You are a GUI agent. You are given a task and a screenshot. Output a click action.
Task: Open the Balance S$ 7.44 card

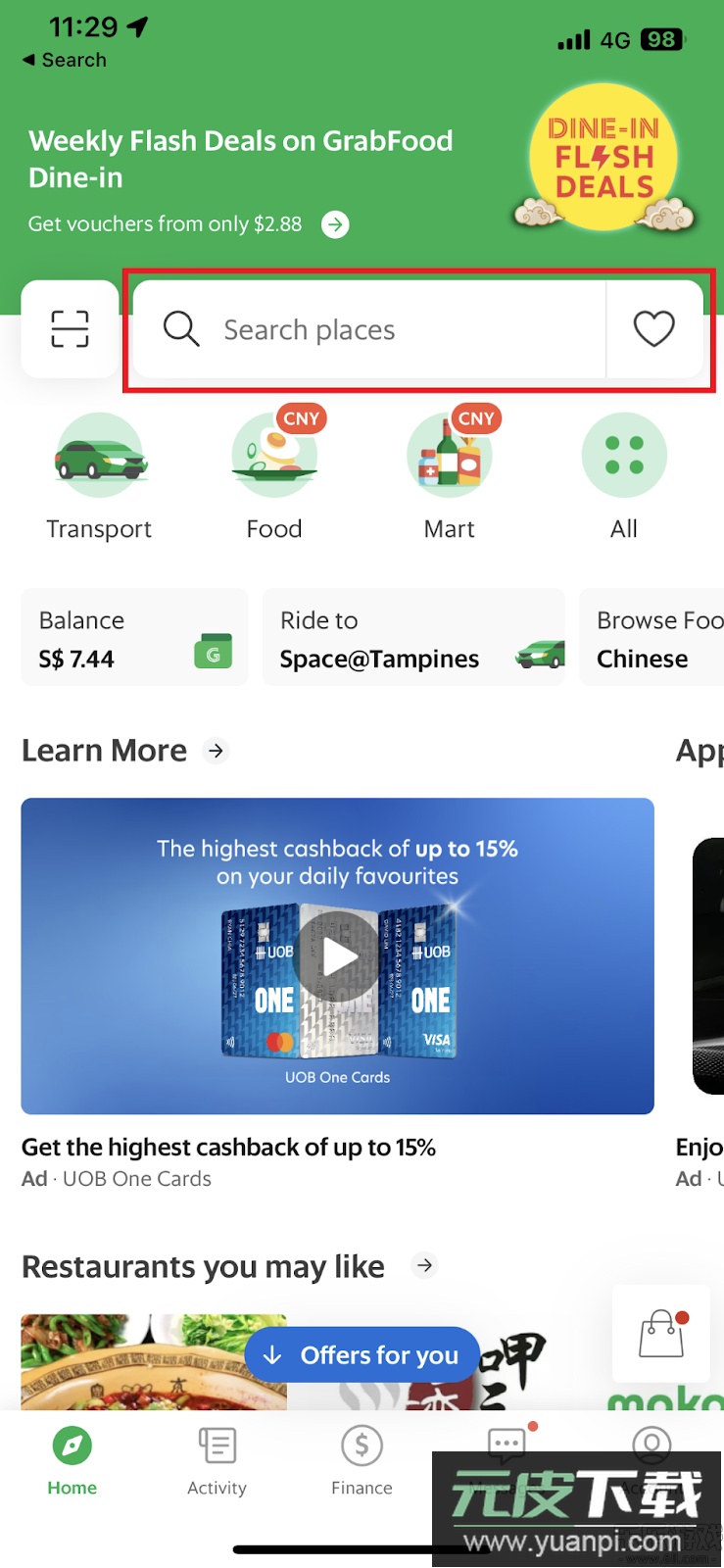click(134, 638)
